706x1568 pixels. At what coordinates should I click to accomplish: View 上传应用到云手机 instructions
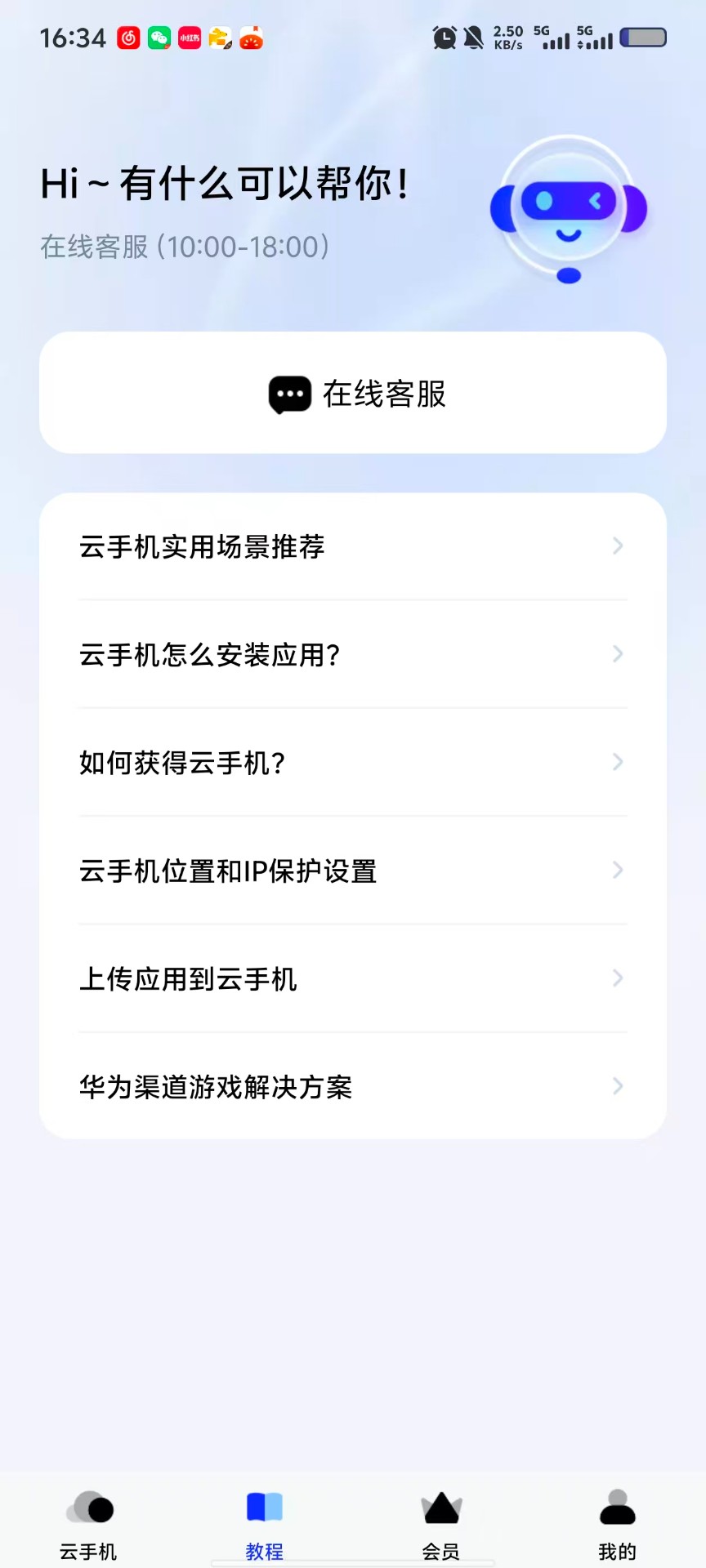pyautogui.click(x=353, y=978)
